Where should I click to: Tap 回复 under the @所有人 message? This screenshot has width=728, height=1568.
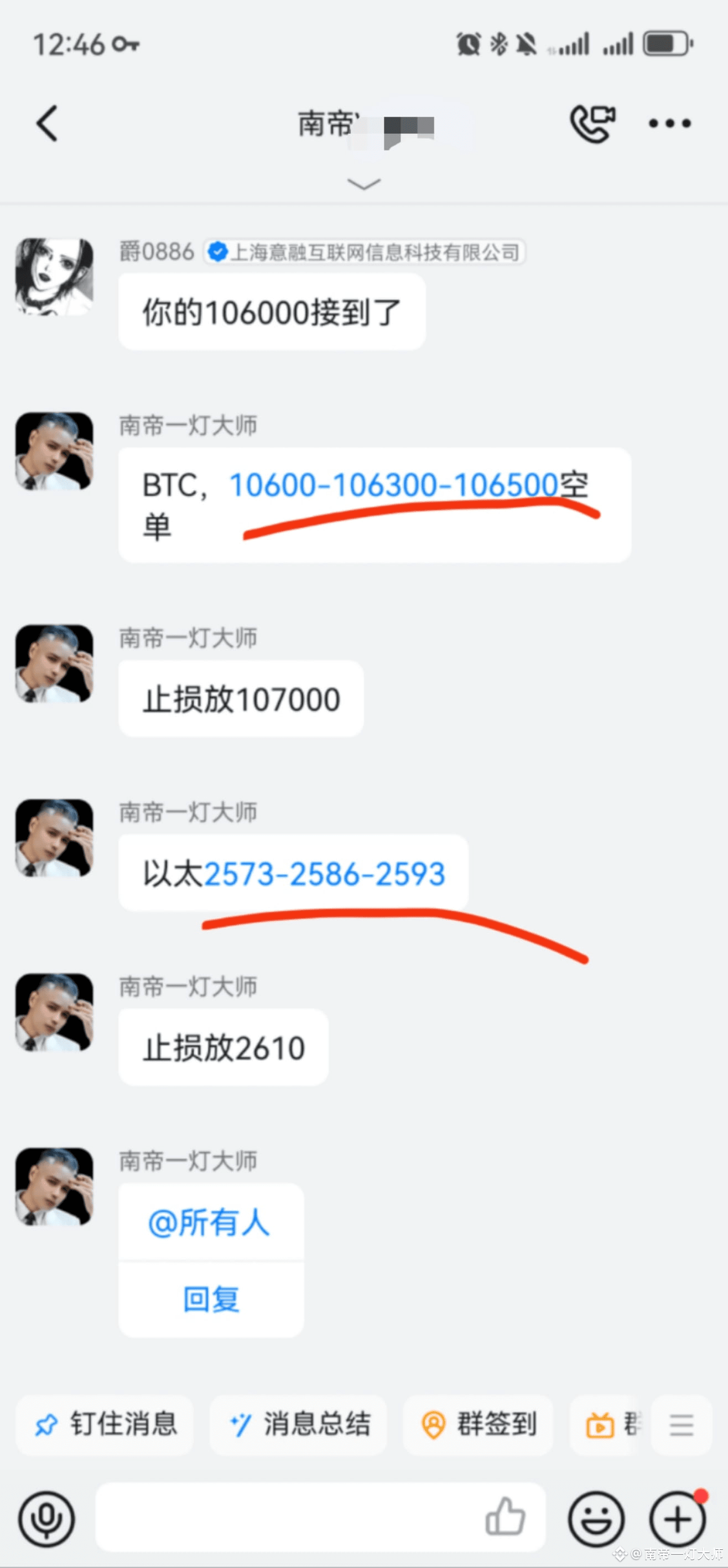211,1299
